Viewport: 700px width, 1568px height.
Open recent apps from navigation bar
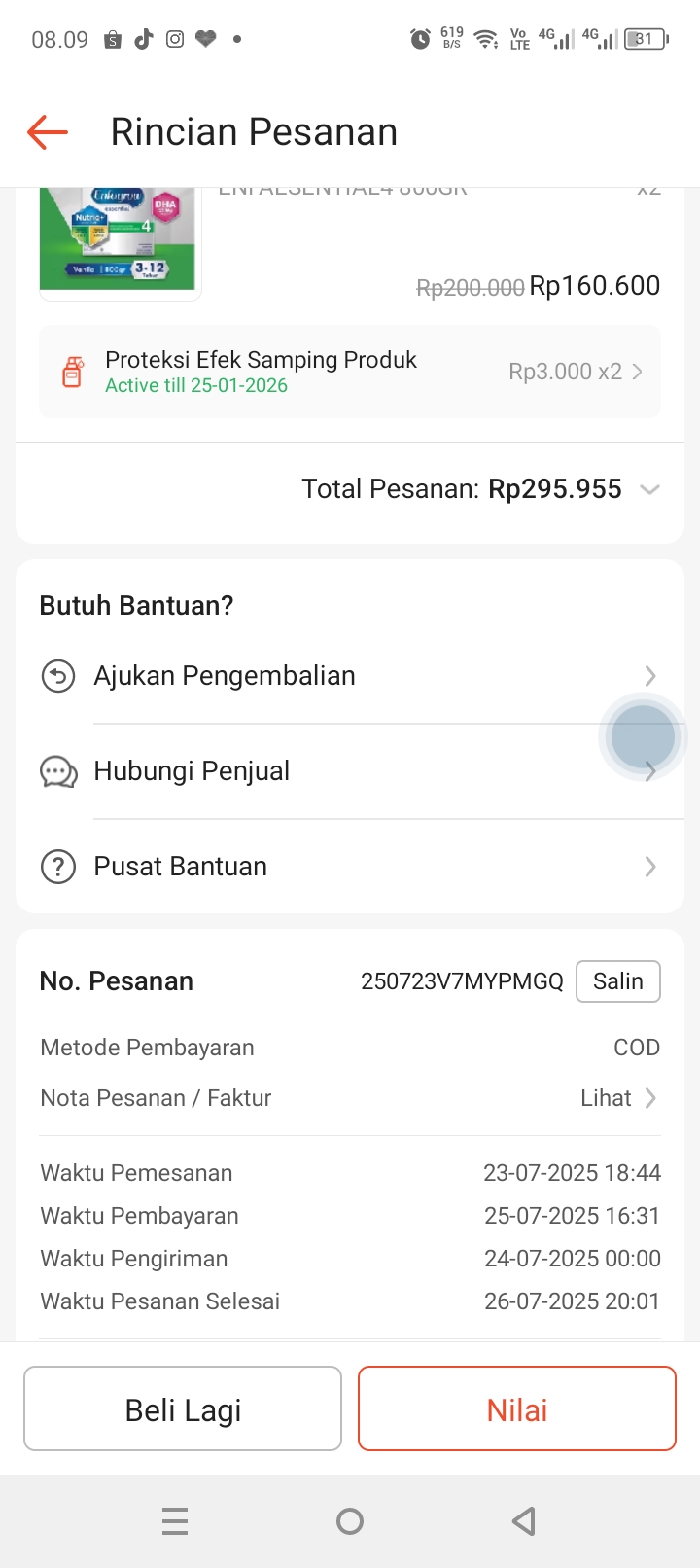[x=175, y=1520]
